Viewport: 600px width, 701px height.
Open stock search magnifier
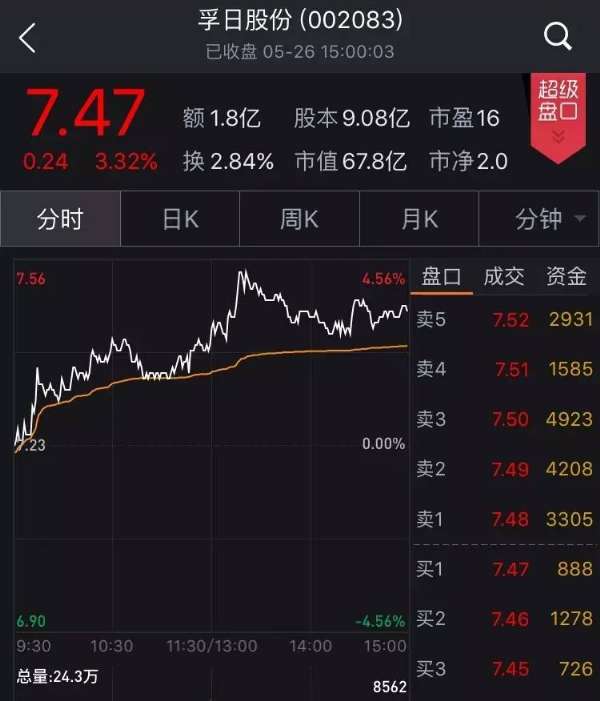pos(557,37)
